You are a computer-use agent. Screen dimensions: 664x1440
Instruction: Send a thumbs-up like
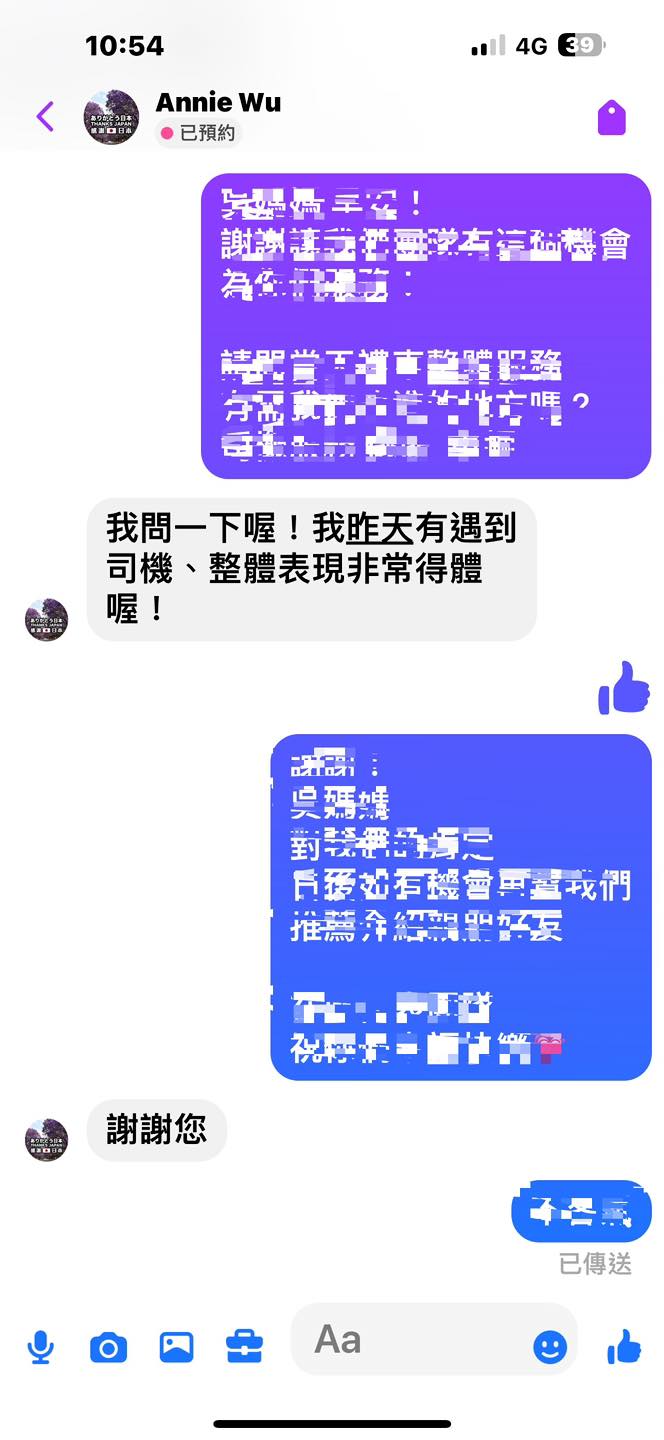click(x=624, y=1347)
